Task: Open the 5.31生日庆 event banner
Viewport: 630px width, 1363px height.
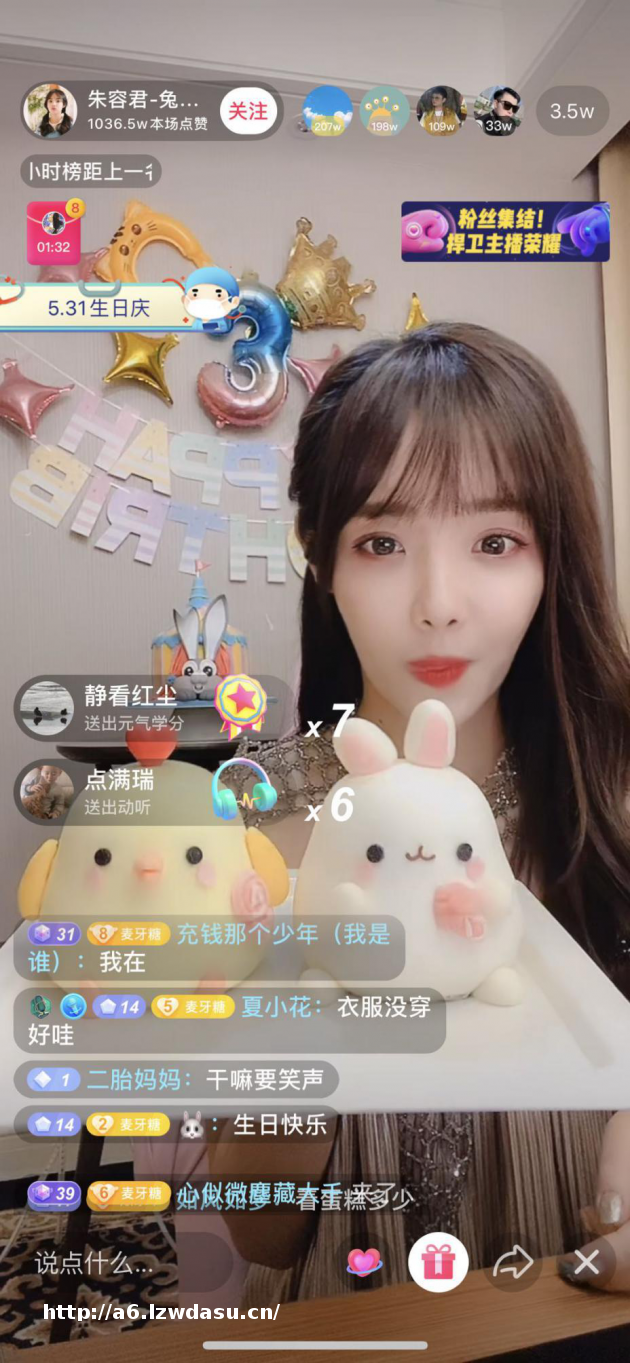Action: point(98,307)
